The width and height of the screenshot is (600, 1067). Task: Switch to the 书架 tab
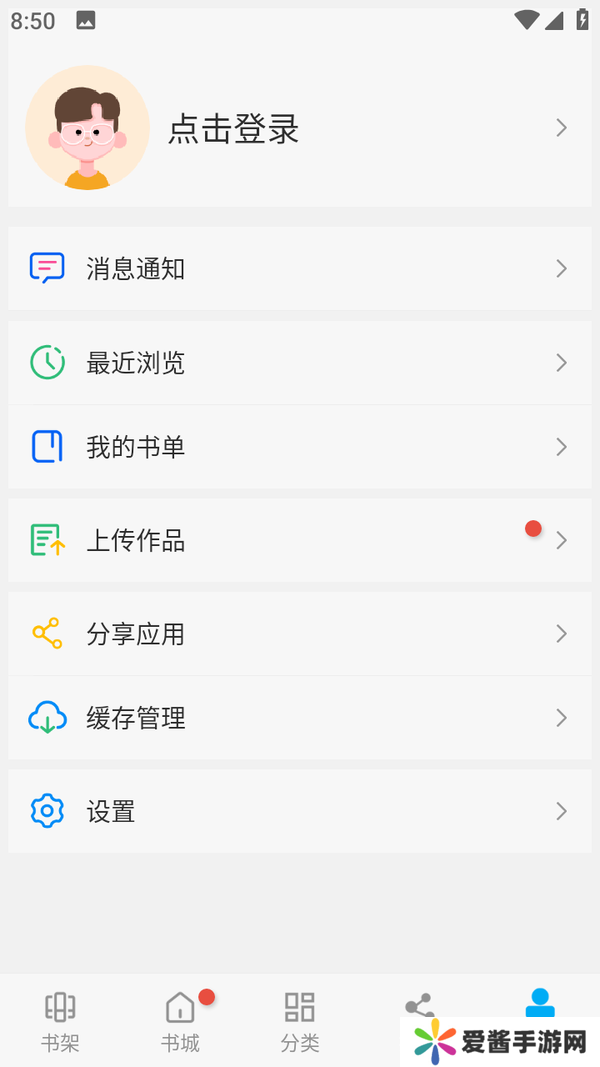60,1020
